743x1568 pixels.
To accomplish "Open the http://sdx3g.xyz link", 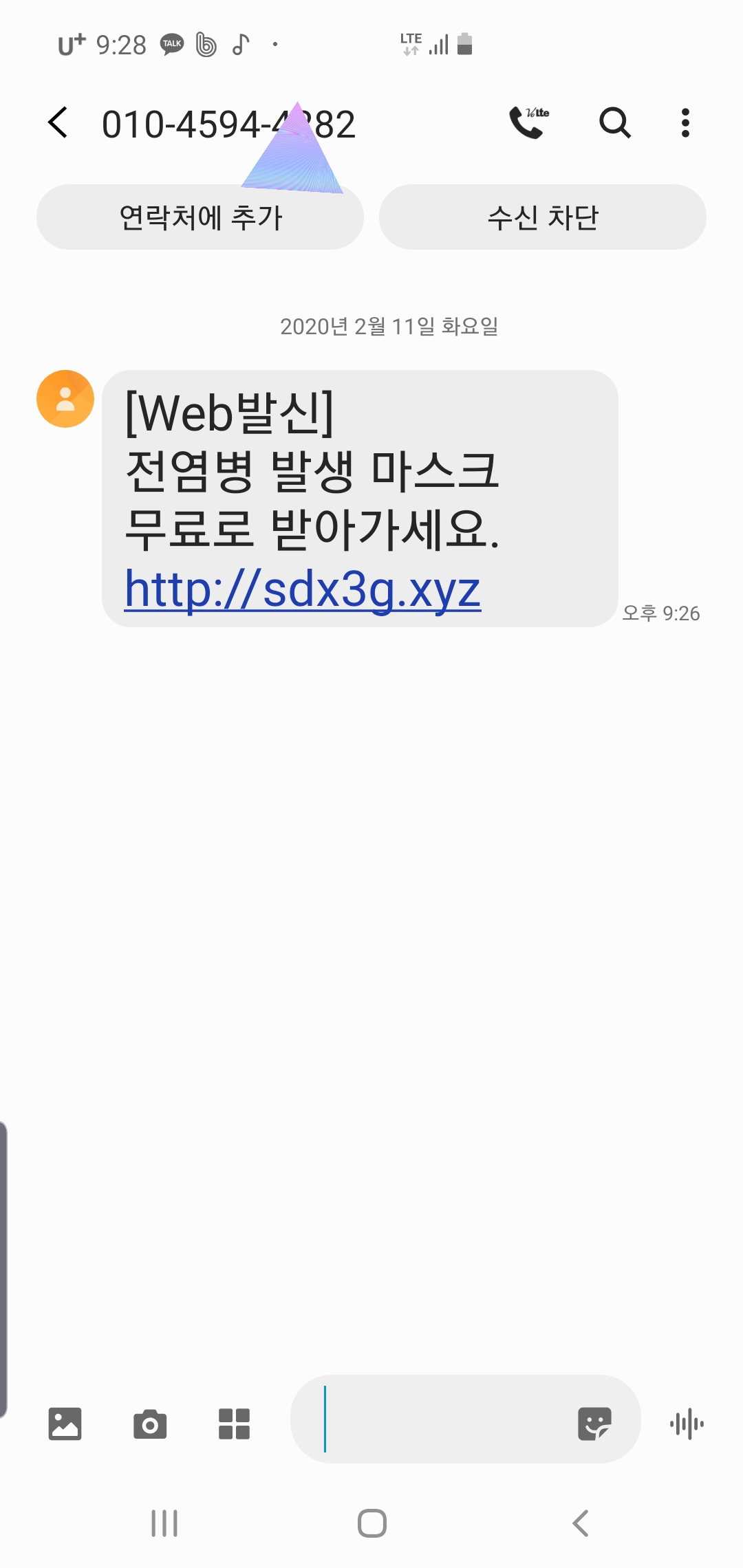I will (303, 589).
